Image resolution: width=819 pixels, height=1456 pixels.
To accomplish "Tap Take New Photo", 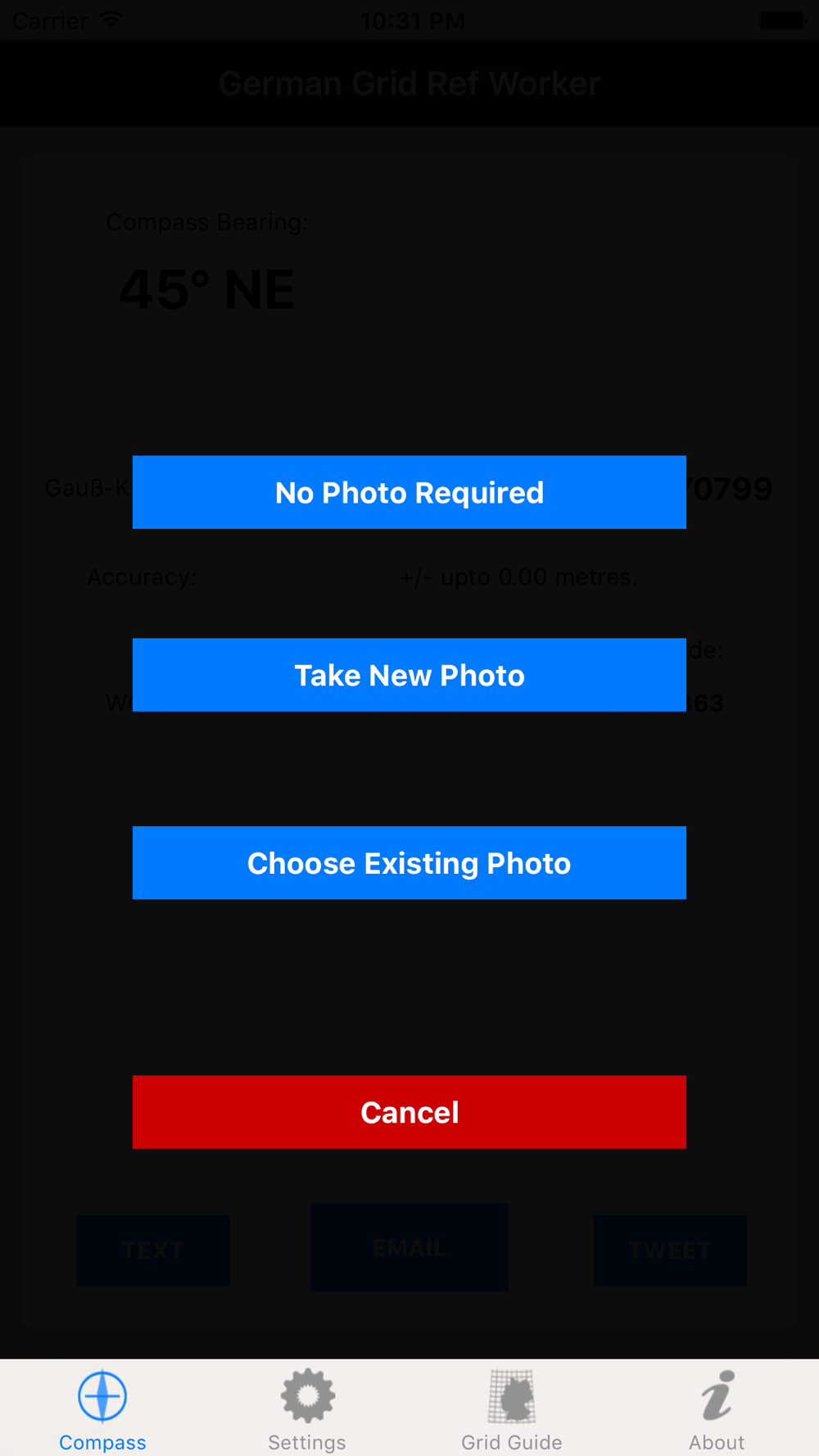I will 409,675.
